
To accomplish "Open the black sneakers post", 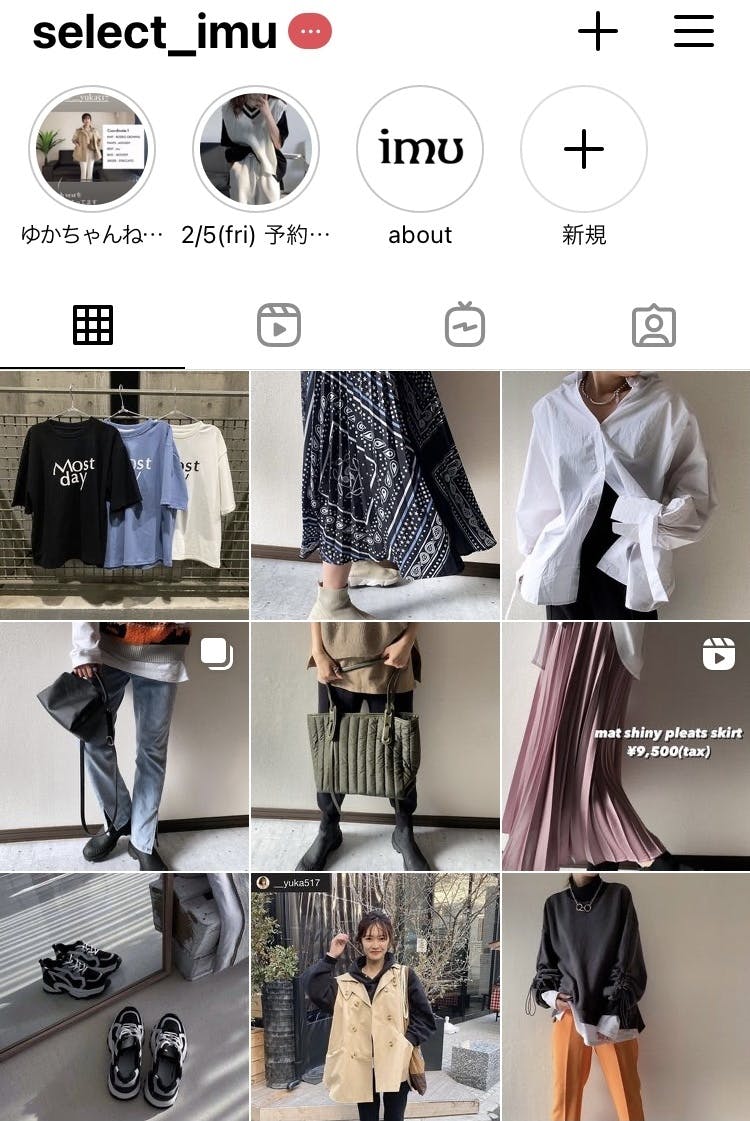I will [124, 997].
